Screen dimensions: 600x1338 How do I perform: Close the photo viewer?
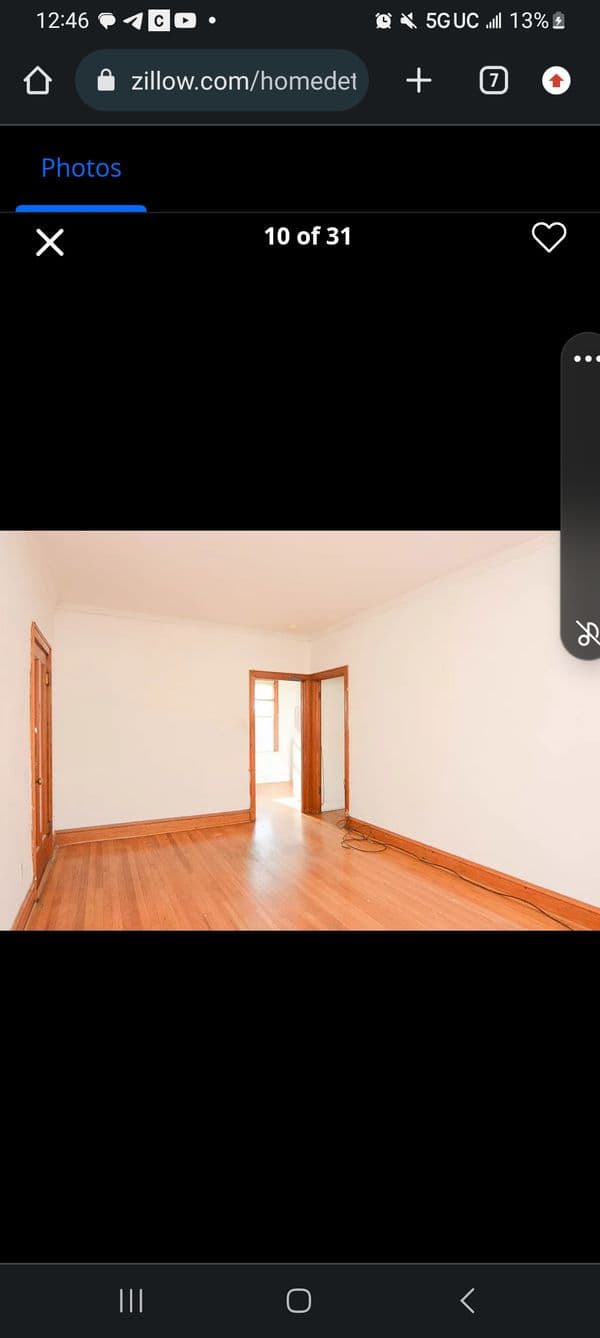pos(50,241)
